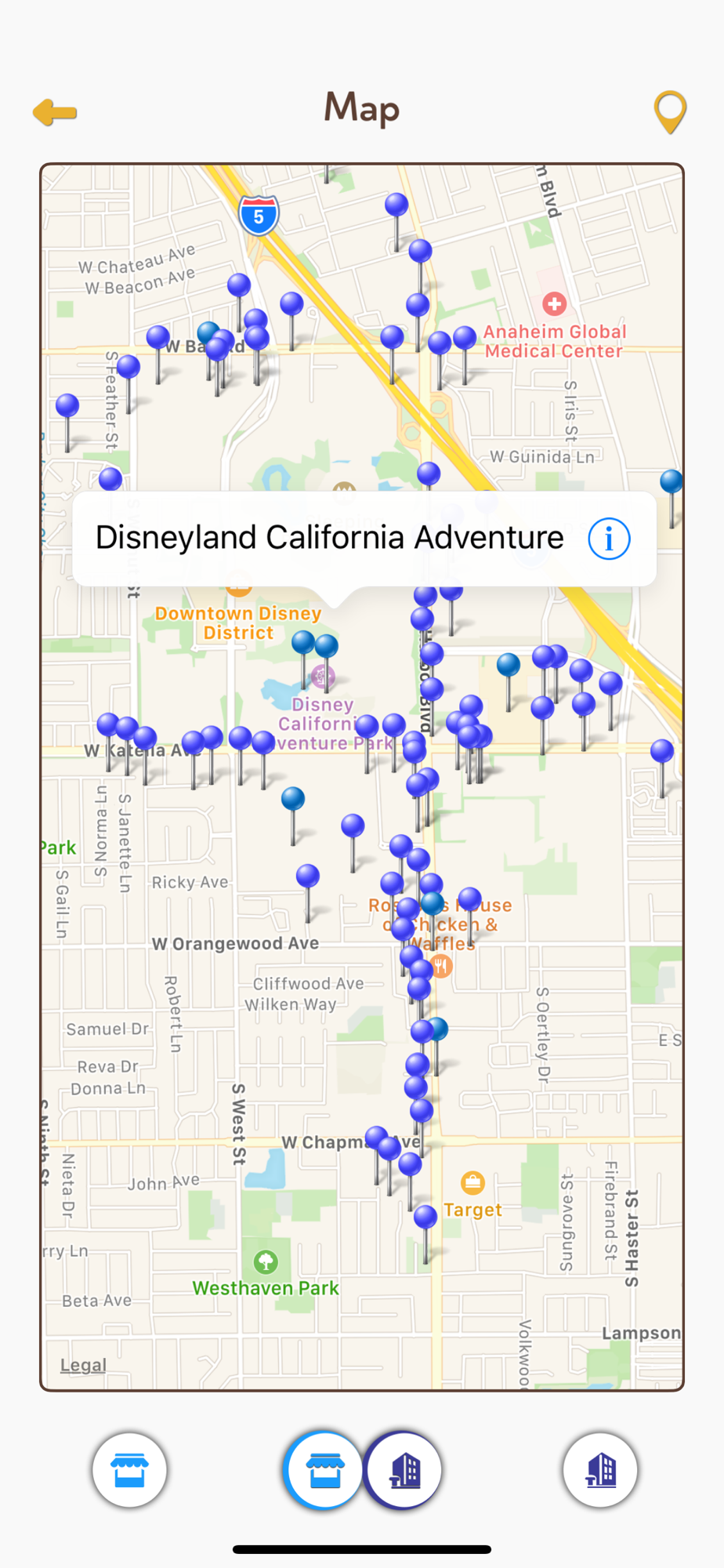Select the Target place marker

click(x=472, y=1181)
